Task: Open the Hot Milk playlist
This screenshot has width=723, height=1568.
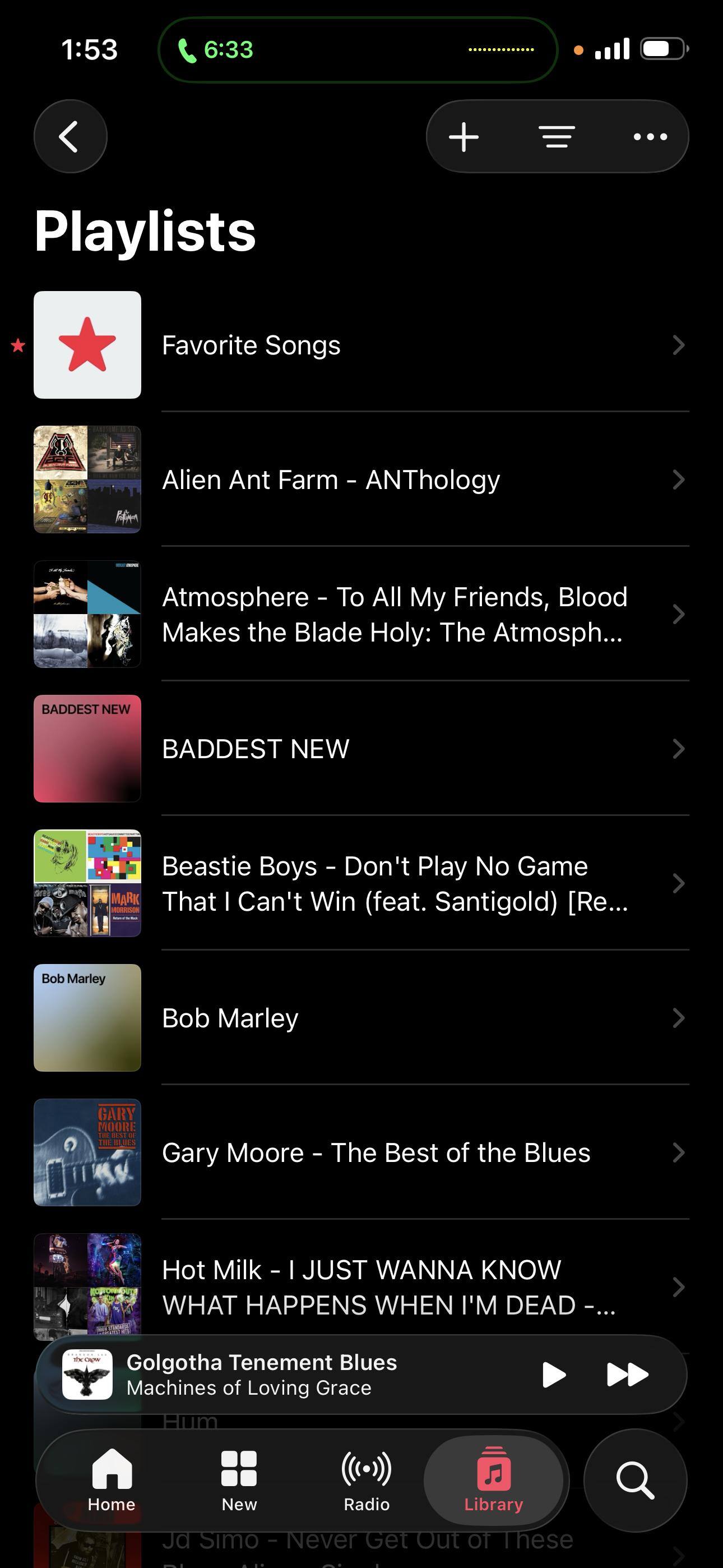Action: [x=361, y=1287]
